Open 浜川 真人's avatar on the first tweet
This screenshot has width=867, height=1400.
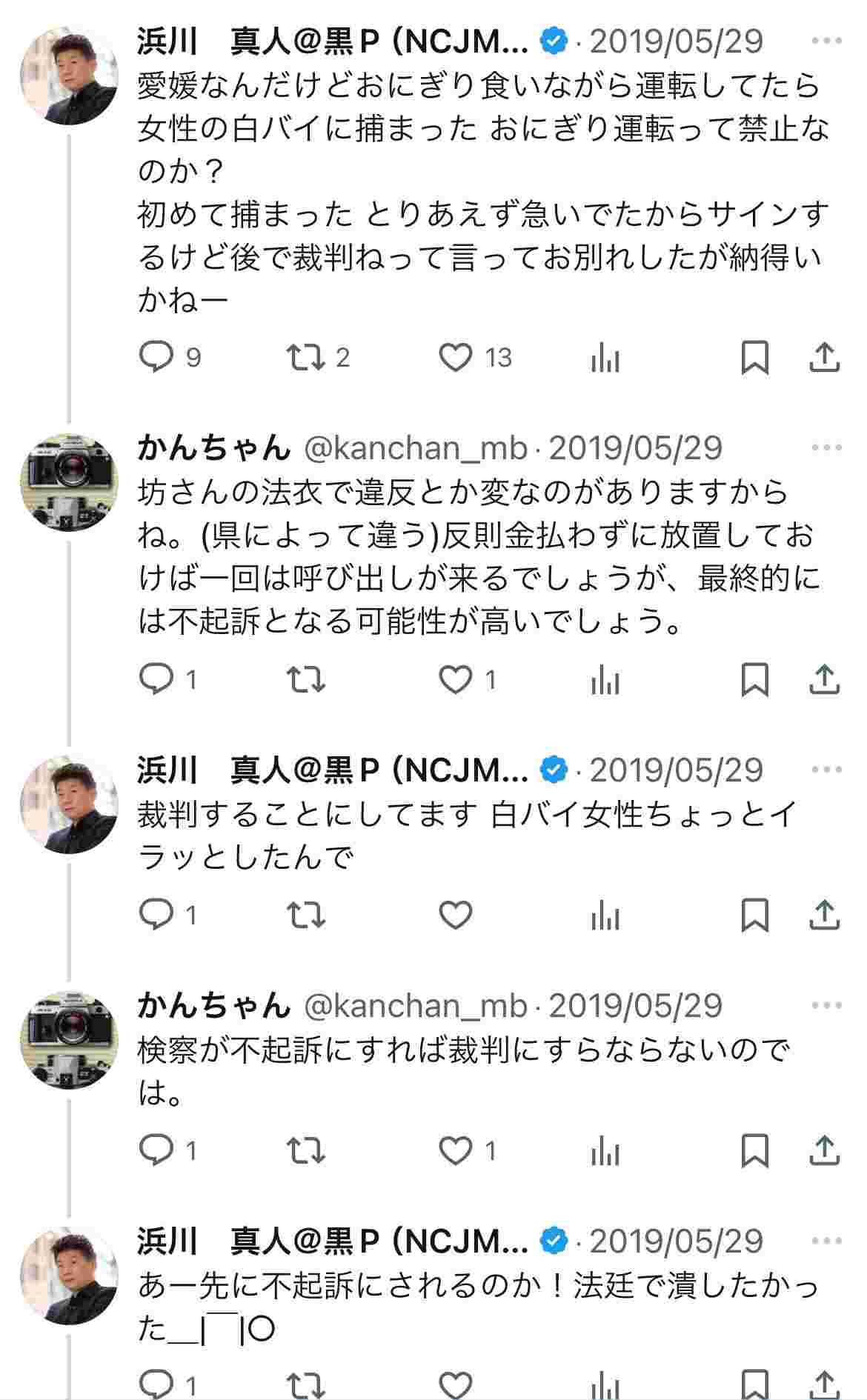click(69, 76)
